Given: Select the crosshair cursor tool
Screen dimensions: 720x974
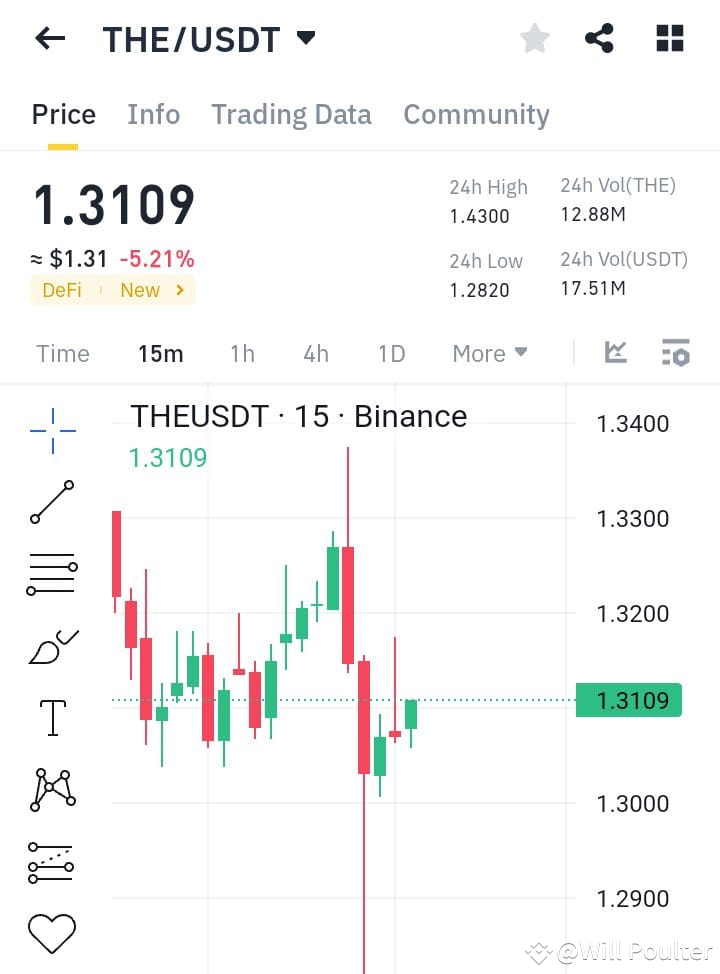Looking at the screenshot, I should 52,430.
